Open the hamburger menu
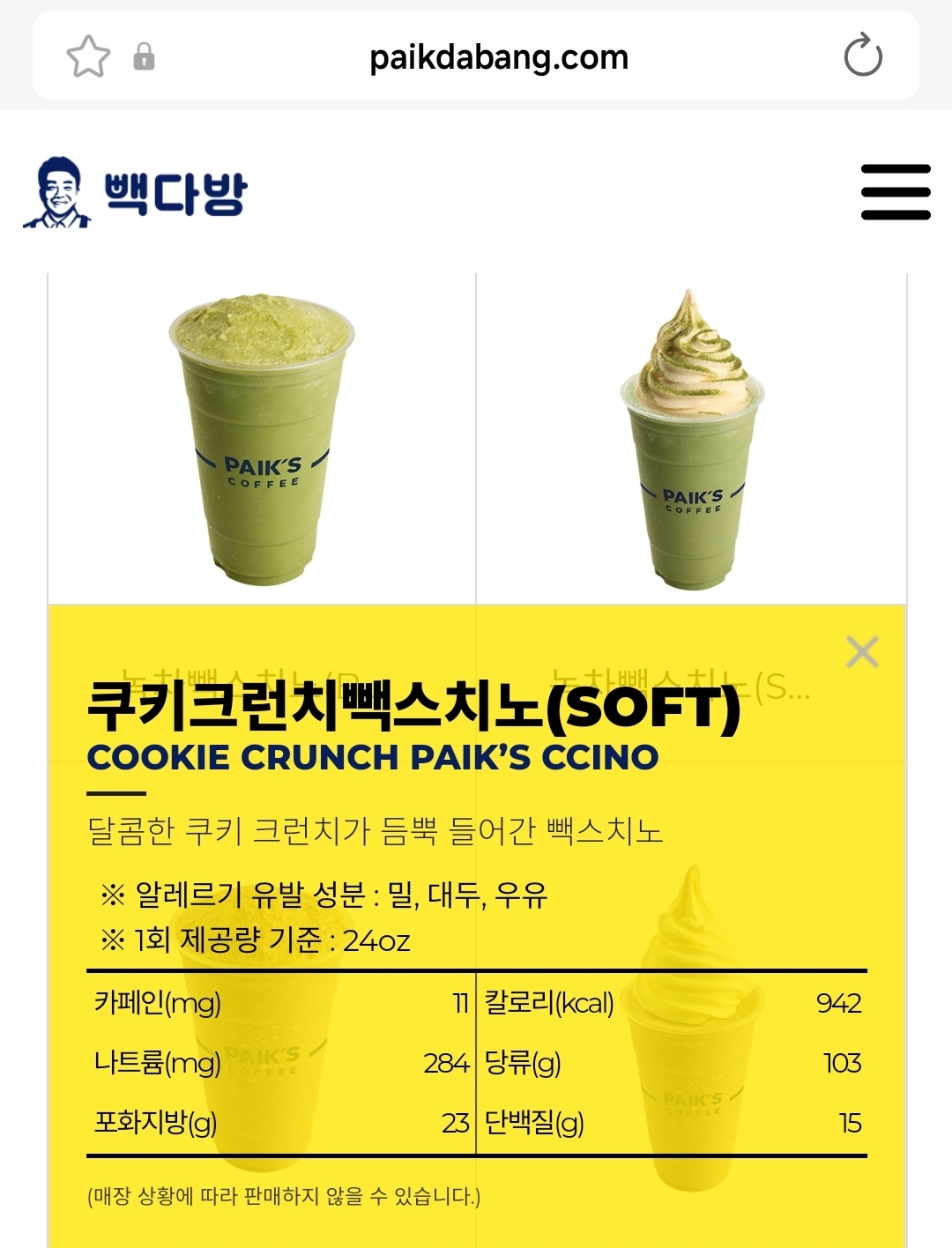This screenshot has width=952, height=1248. point(896,192)
